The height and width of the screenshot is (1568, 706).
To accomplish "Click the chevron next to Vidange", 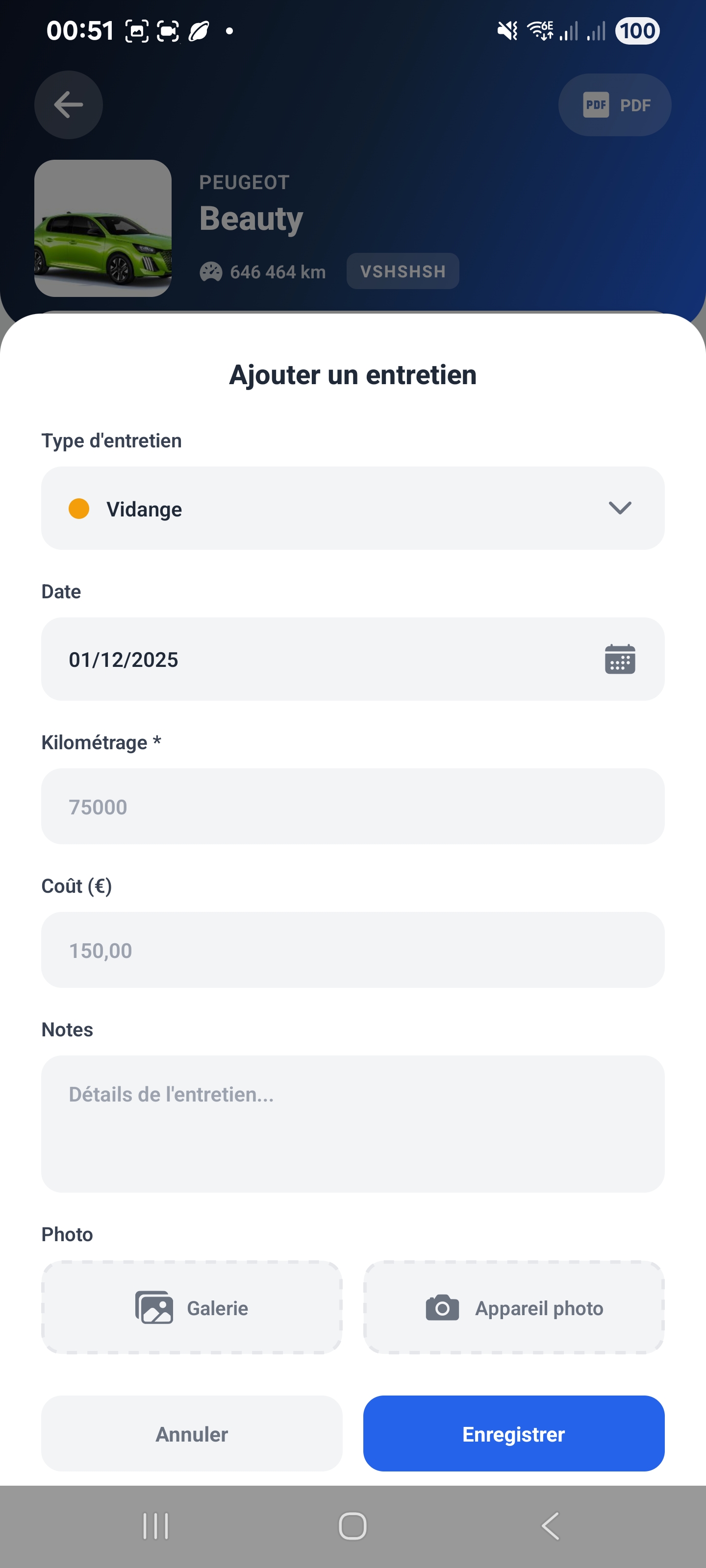I will point(620,508).
